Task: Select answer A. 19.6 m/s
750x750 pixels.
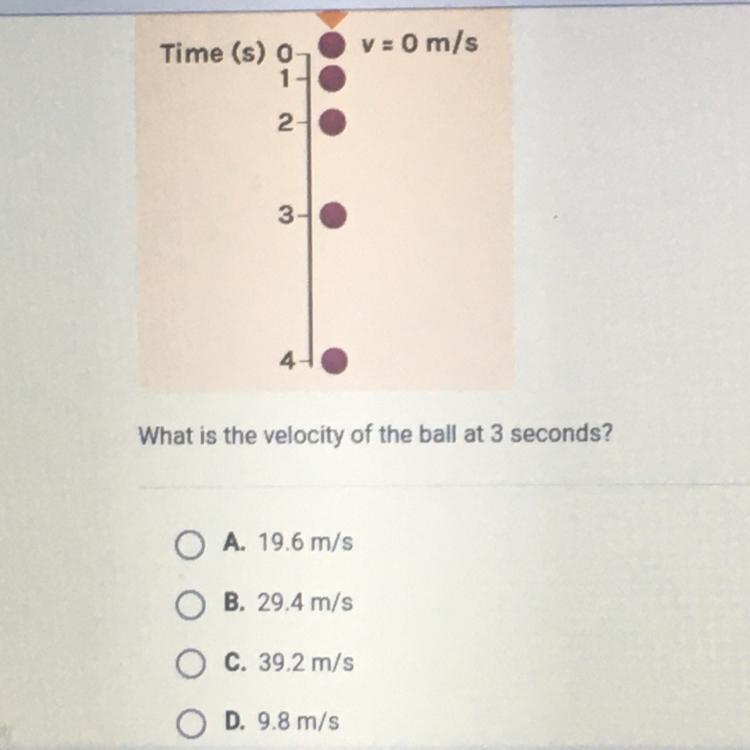Action: tap(187, 545)
